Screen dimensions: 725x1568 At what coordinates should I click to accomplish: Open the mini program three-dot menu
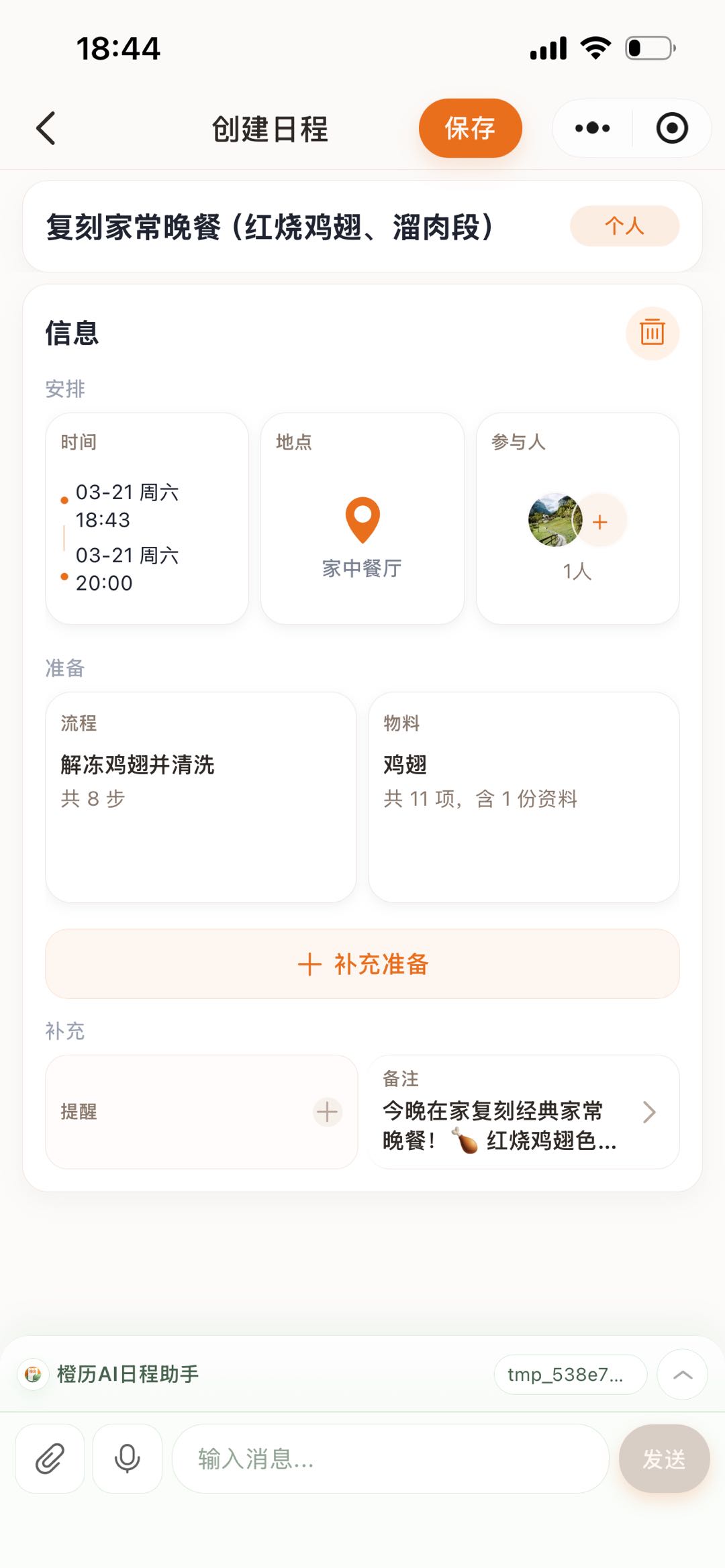click(592, 128)
